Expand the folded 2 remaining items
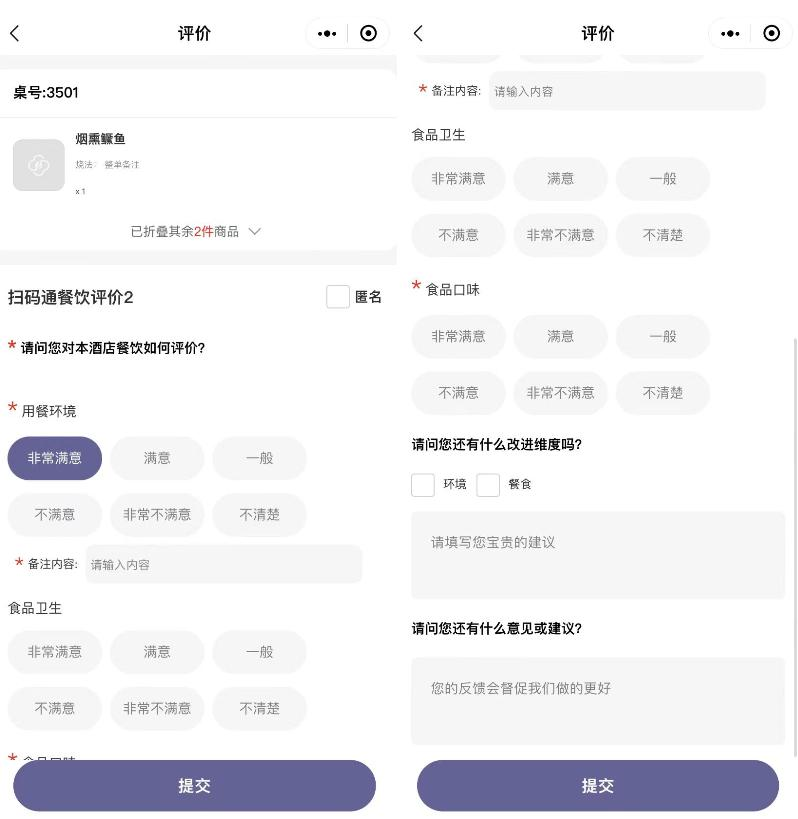This screenshot has width=798, height=819. (x=196, y=231)
